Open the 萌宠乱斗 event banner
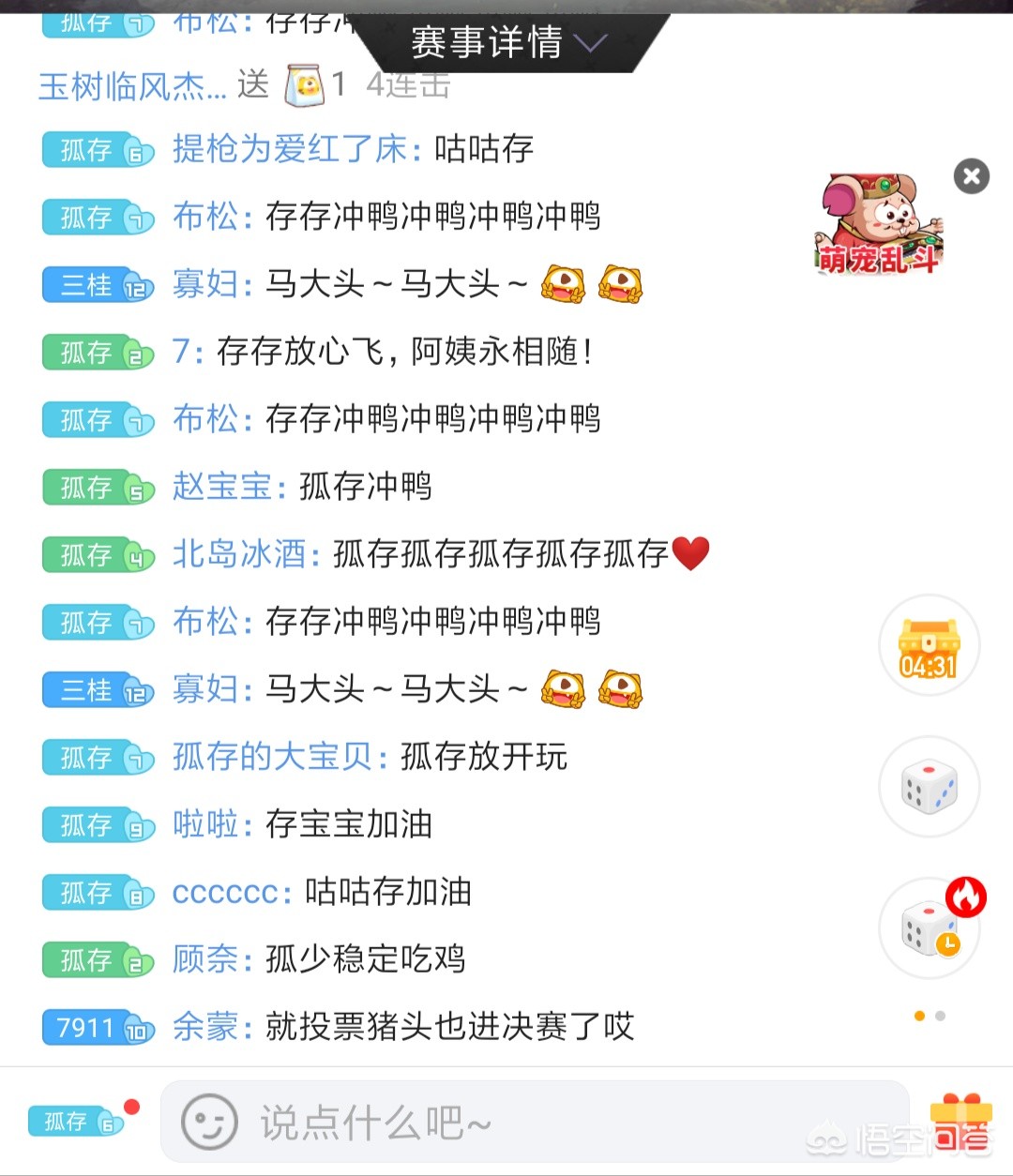Viewport: 1013px width, 1176px height. pyautogui.click(x=879, y=225)
